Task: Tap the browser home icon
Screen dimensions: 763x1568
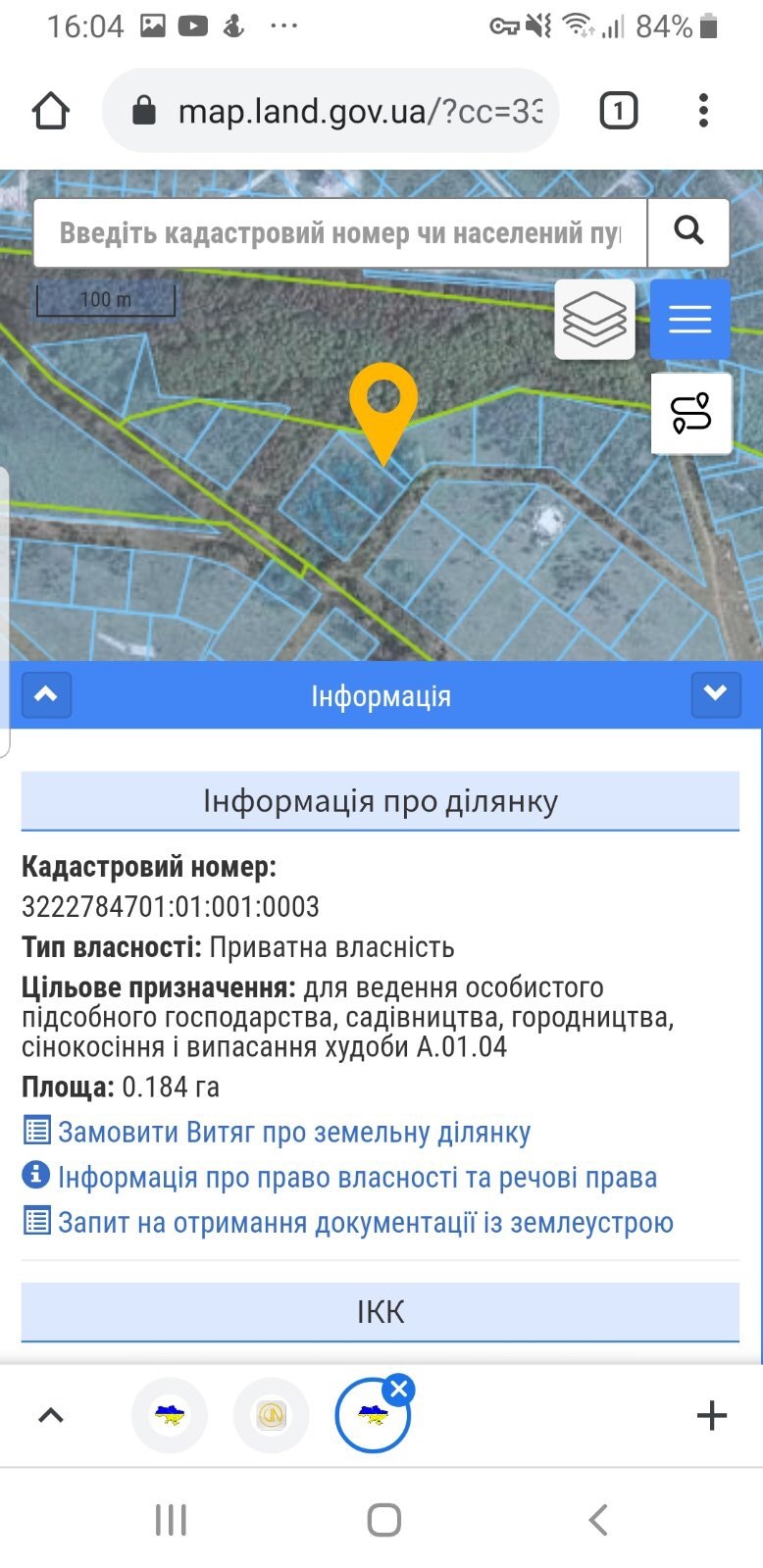Action: (51, 111)
